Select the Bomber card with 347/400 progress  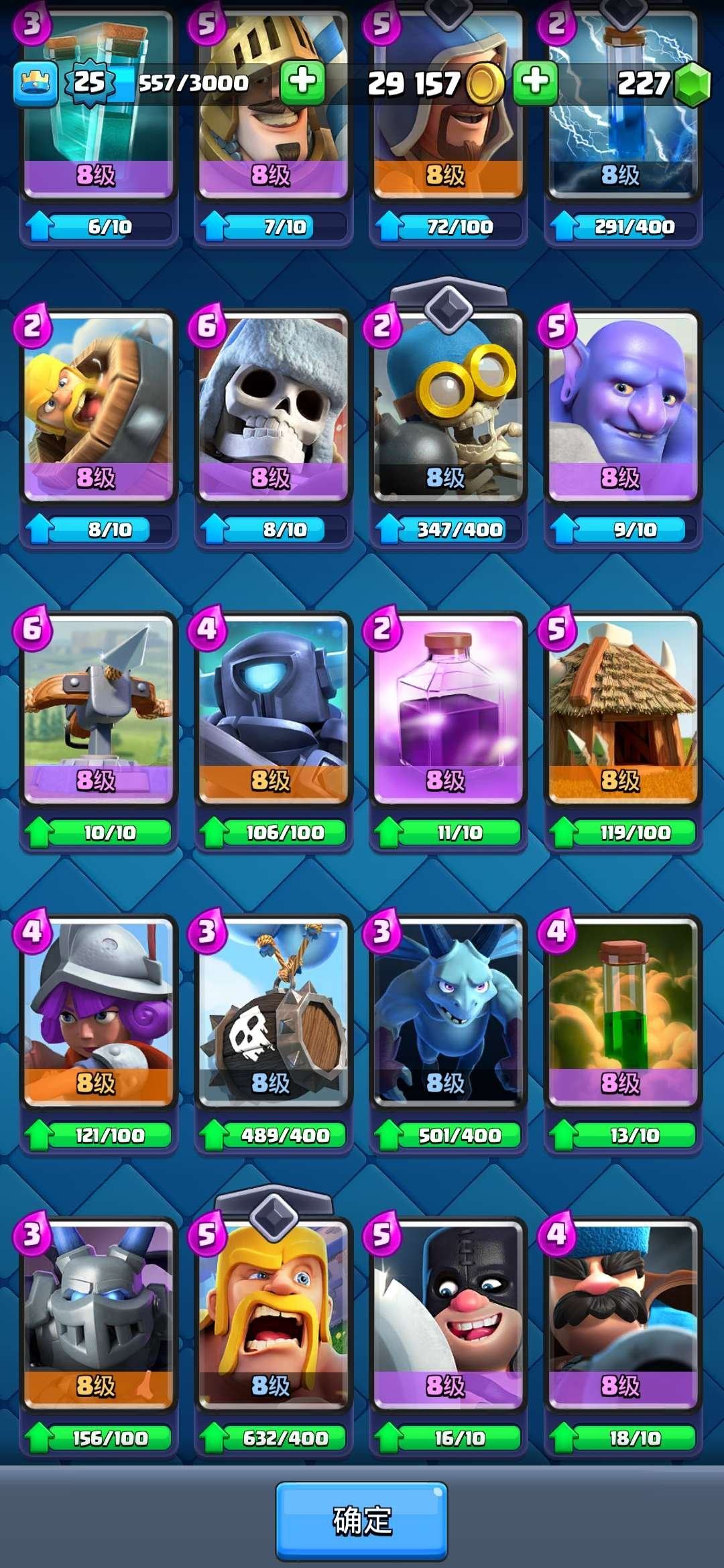(x=448, y=409)
